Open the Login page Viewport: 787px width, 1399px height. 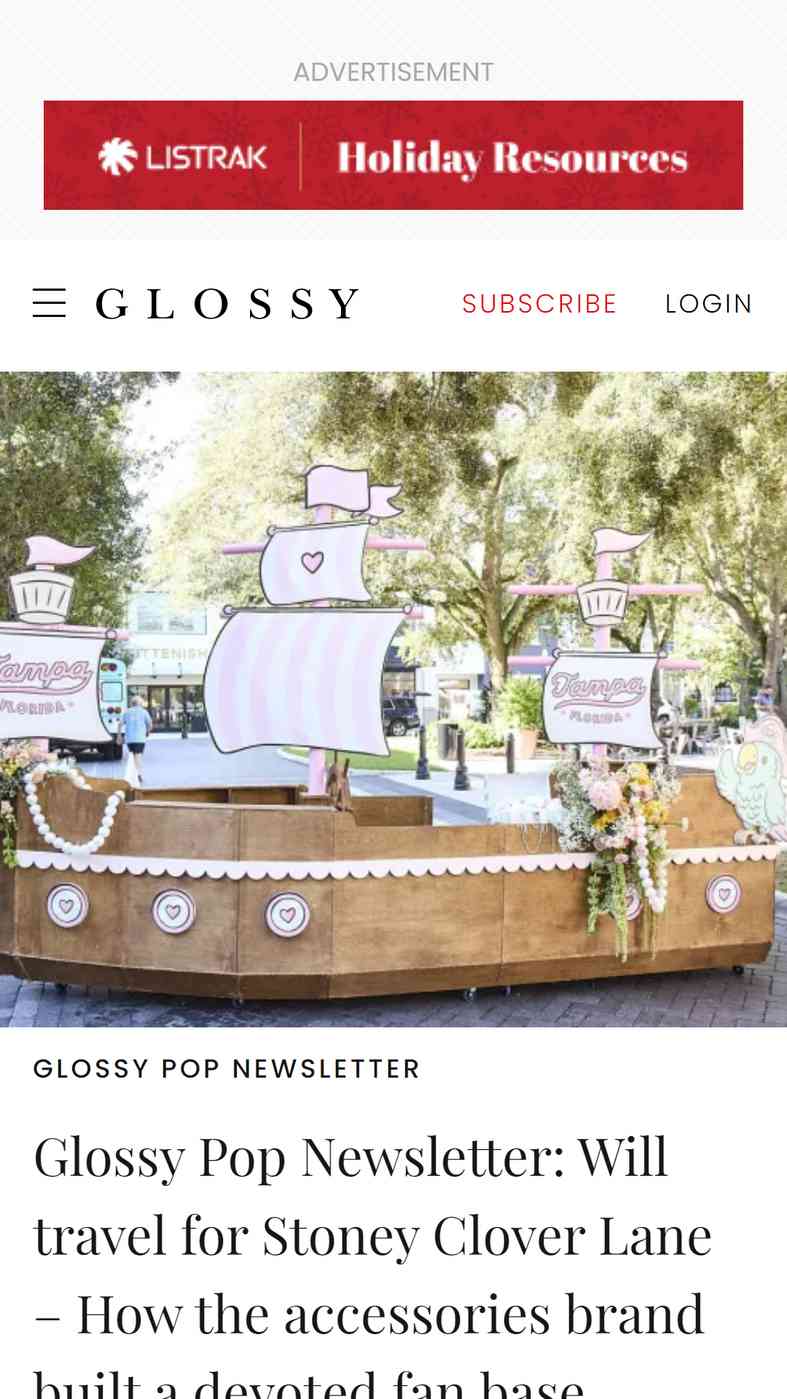(709, 303)
